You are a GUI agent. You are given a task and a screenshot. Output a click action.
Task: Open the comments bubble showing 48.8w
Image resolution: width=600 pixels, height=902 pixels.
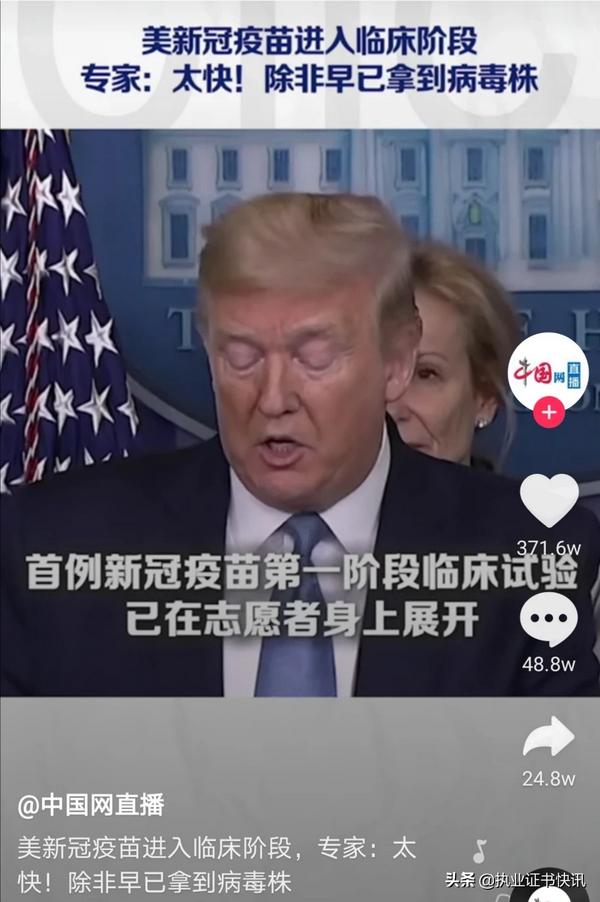(549, 620)
